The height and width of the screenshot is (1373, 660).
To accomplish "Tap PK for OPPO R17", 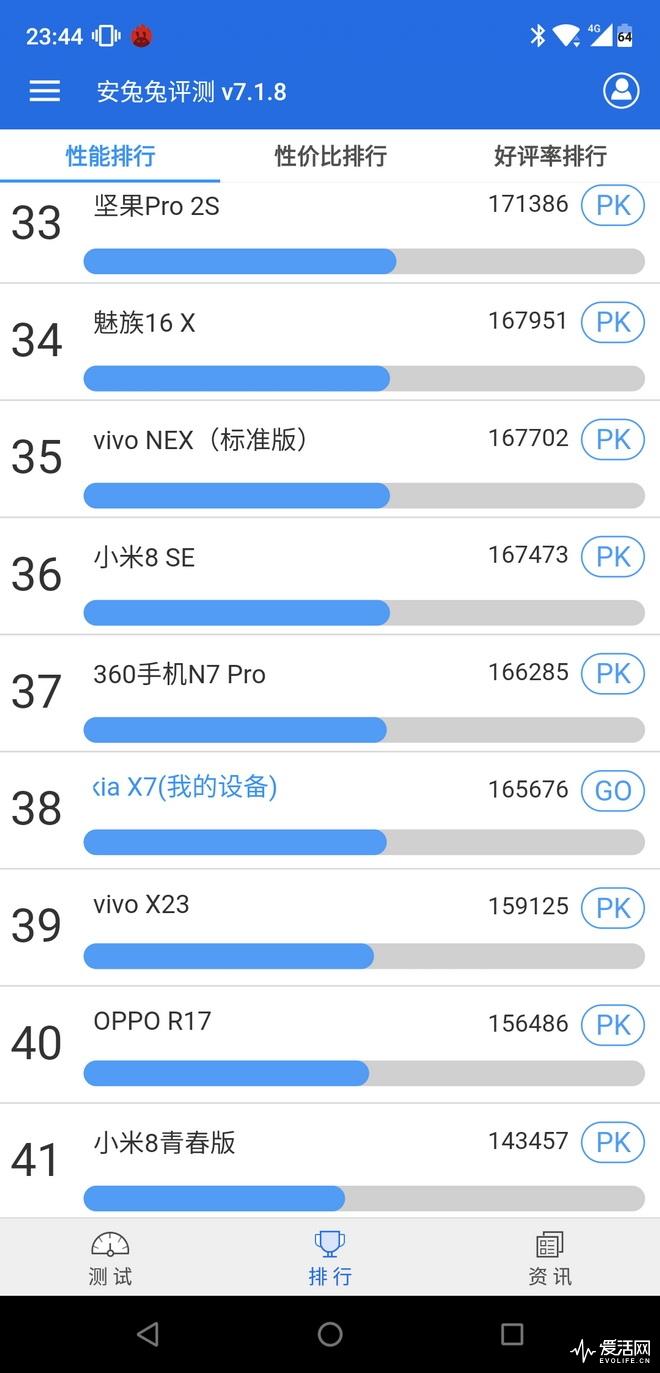I will (613, 1024).
